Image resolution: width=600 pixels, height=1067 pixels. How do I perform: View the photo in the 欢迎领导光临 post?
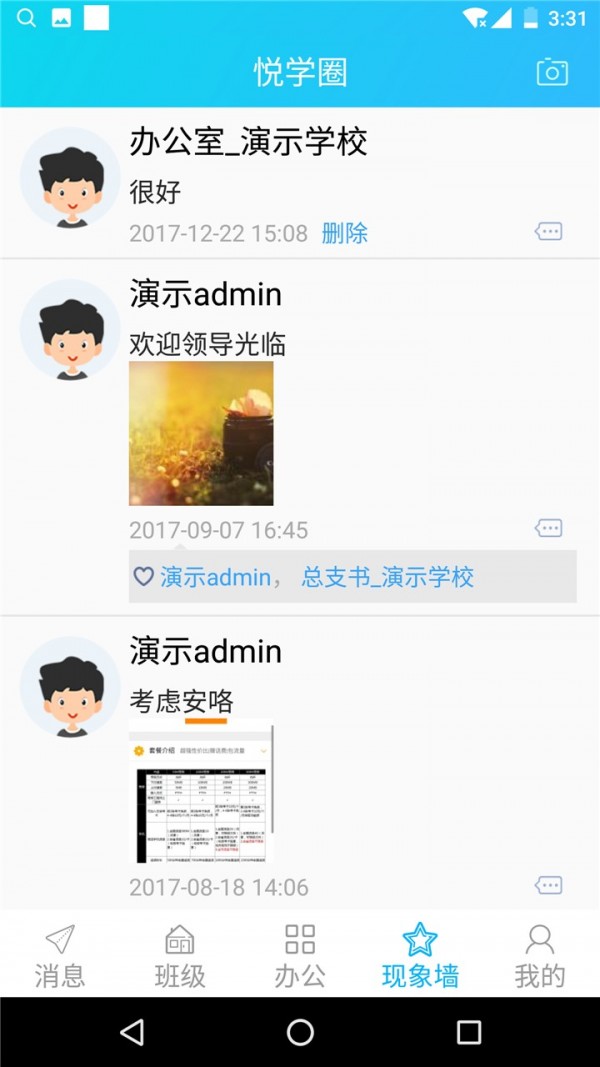(201, 433)
